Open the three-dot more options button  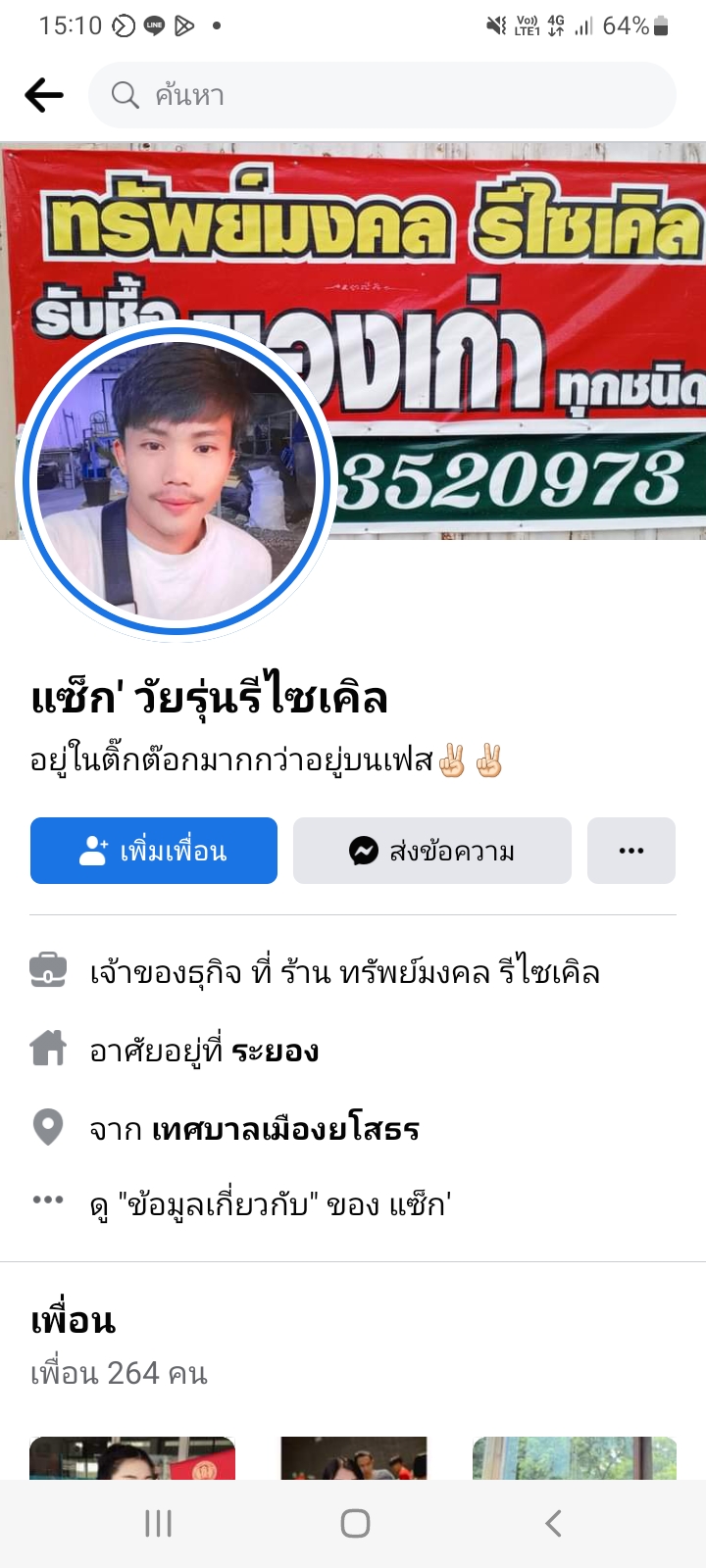click(x=630, y=851)
